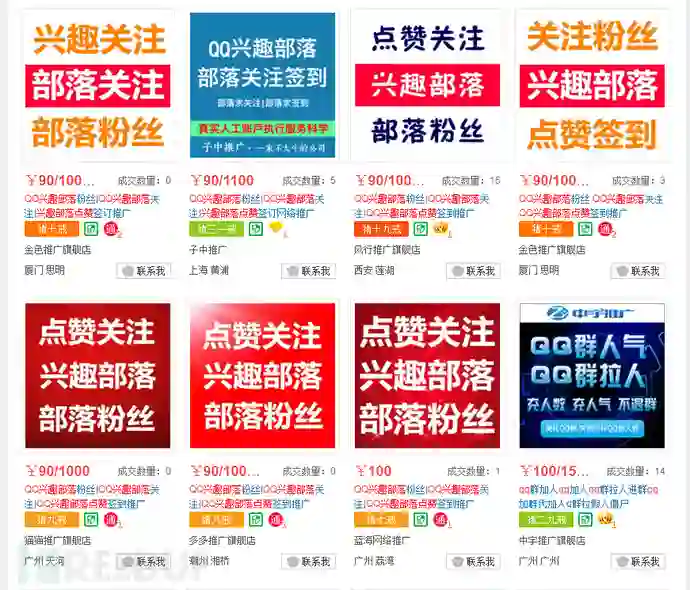This screenshot has width=690, height=590.
Task: Open the qq群加人 listing title link
Action: coord(589,496)
